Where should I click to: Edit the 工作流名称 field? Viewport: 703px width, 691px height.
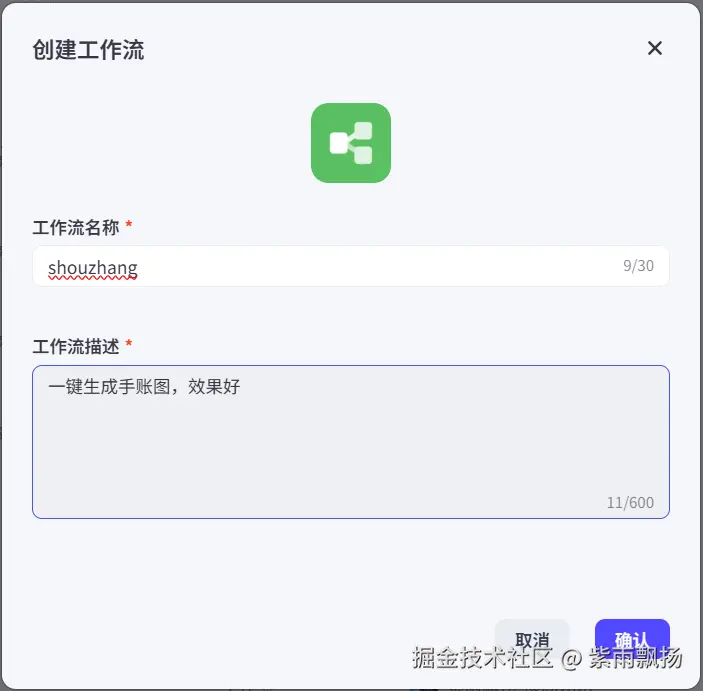(x=330, y=267)
